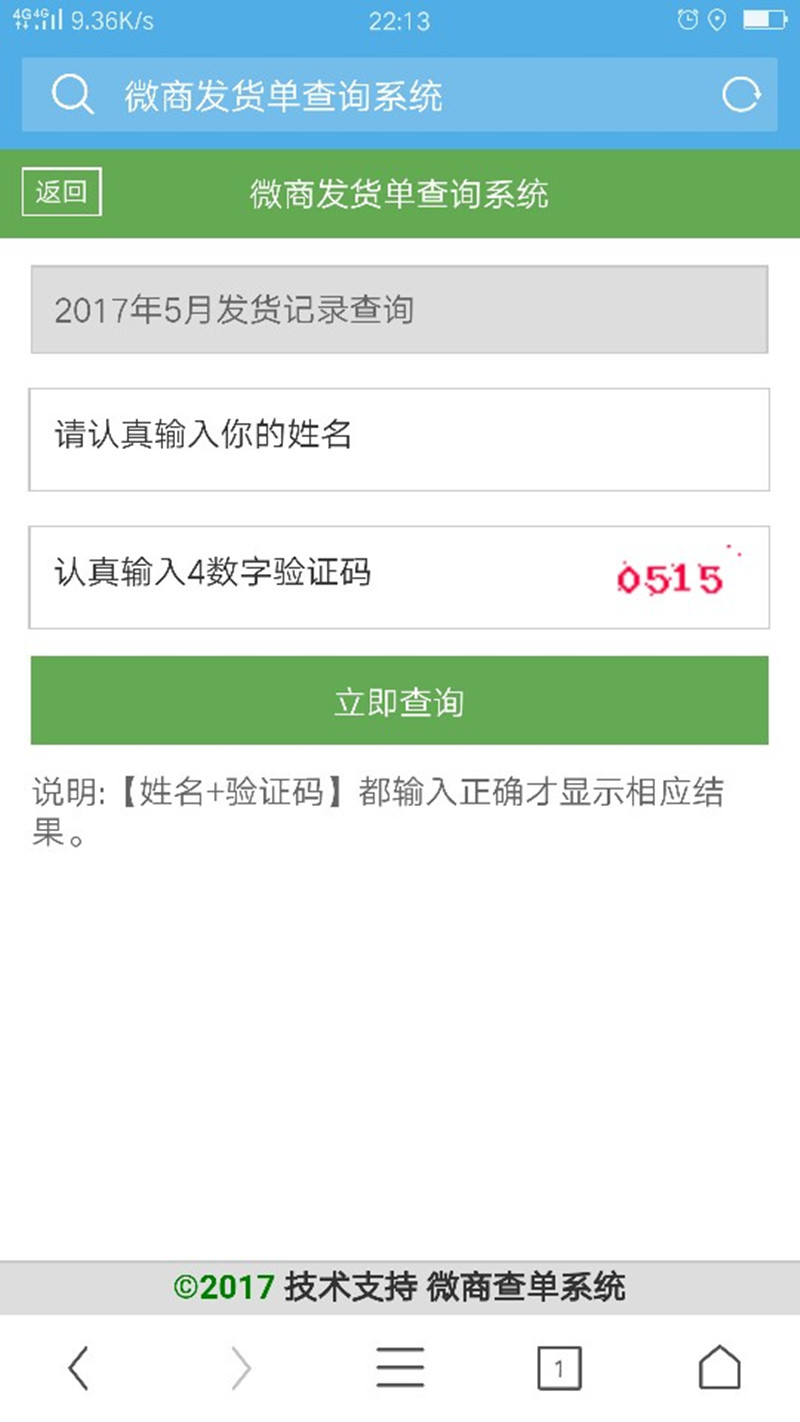
Task: Click the search magnifier icon
Action: click(x=70, y=95)
